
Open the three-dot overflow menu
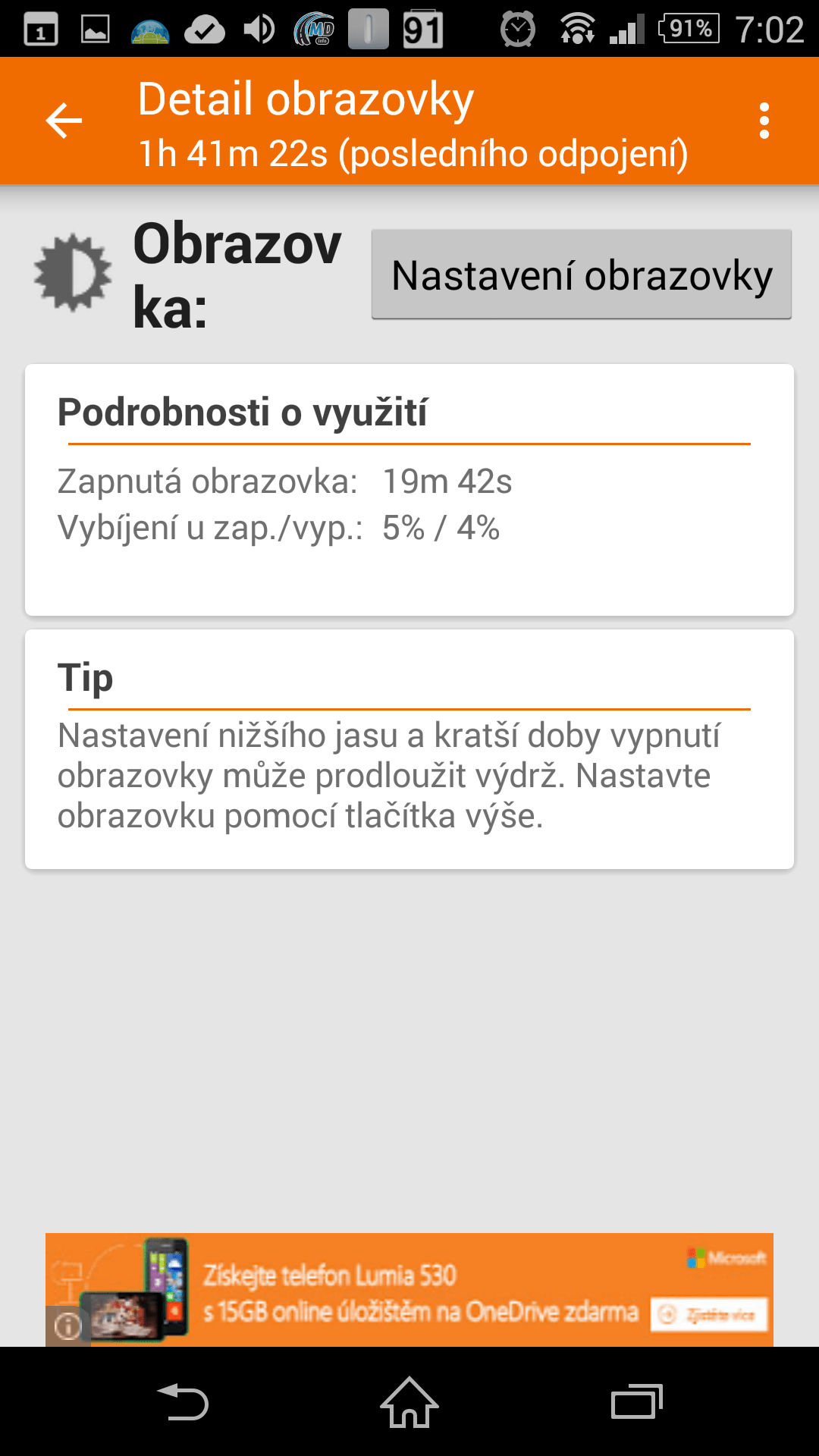point(764,121)
